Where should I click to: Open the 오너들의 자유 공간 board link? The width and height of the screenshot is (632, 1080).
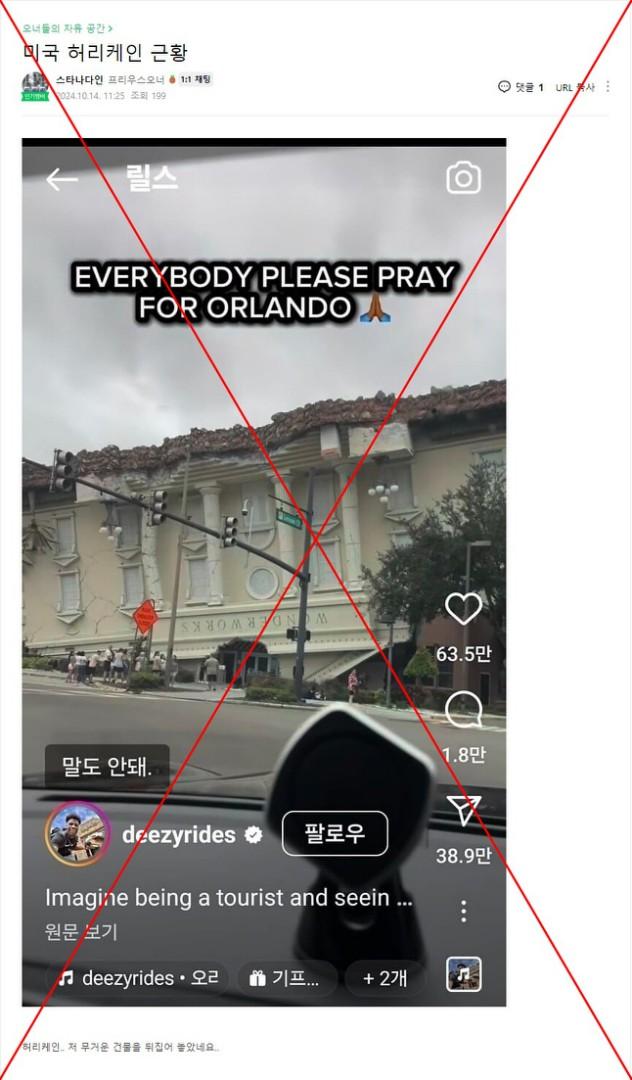66,28
